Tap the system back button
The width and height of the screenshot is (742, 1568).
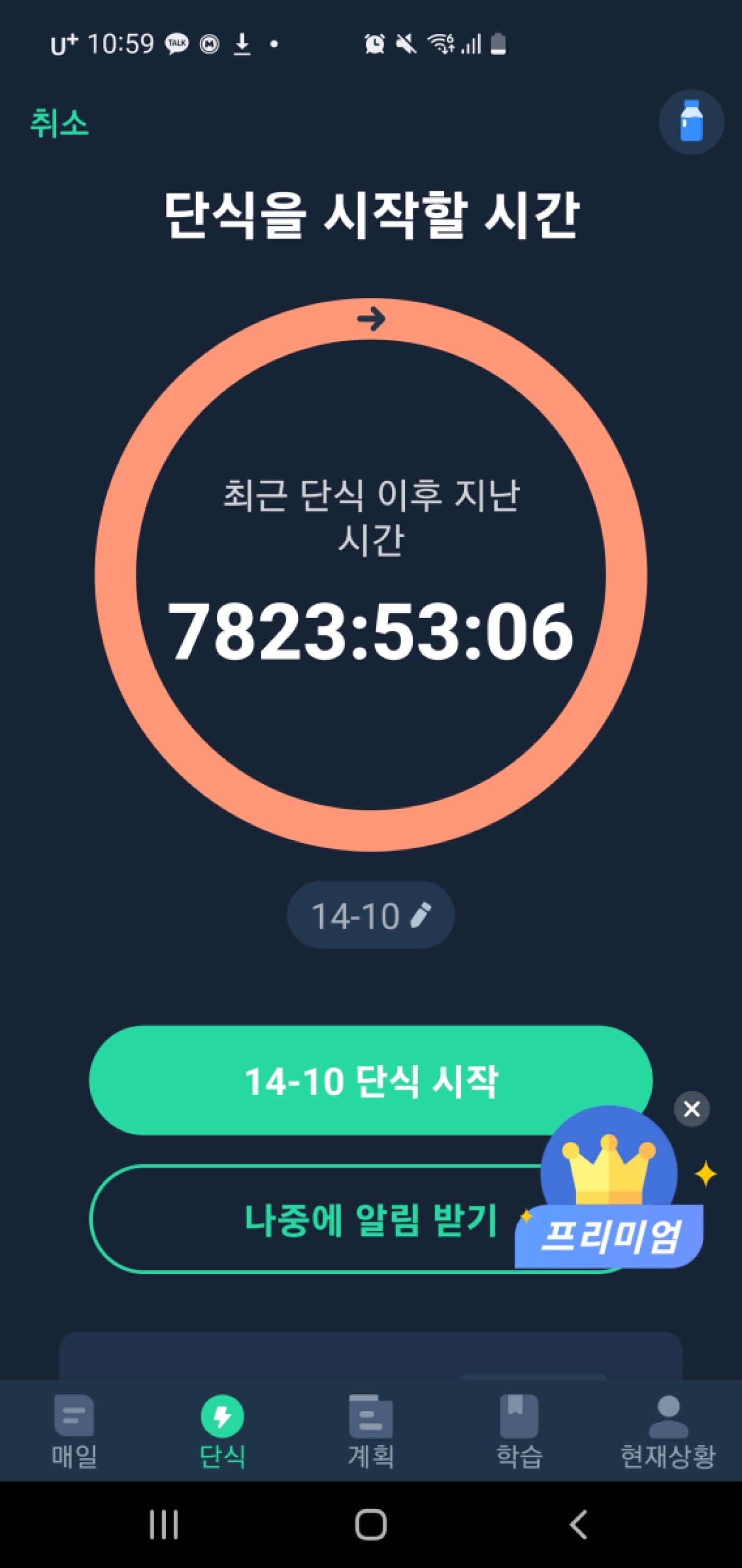[578, 1525]
